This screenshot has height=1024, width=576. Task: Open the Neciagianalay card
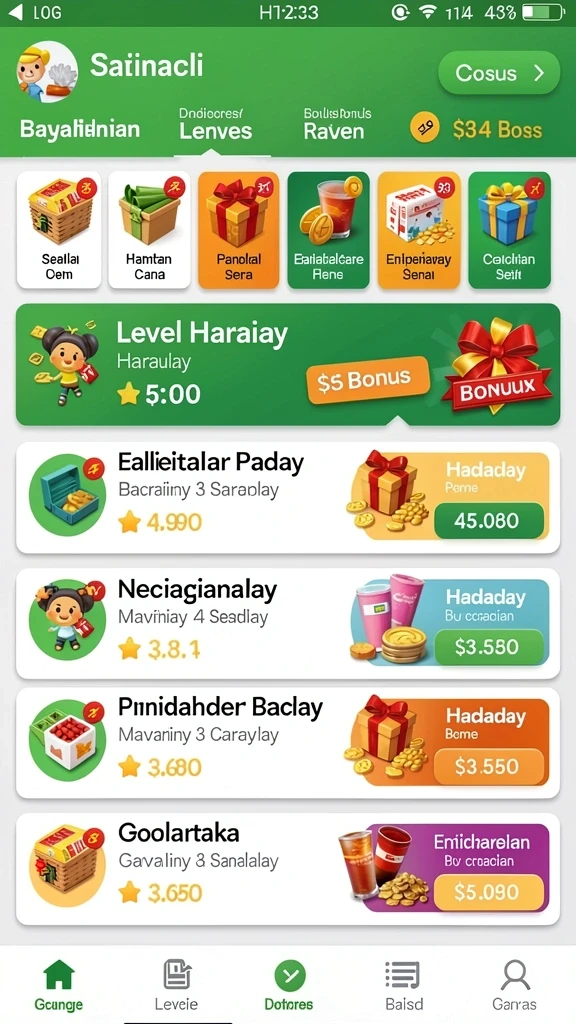click(x=287, y=623)
